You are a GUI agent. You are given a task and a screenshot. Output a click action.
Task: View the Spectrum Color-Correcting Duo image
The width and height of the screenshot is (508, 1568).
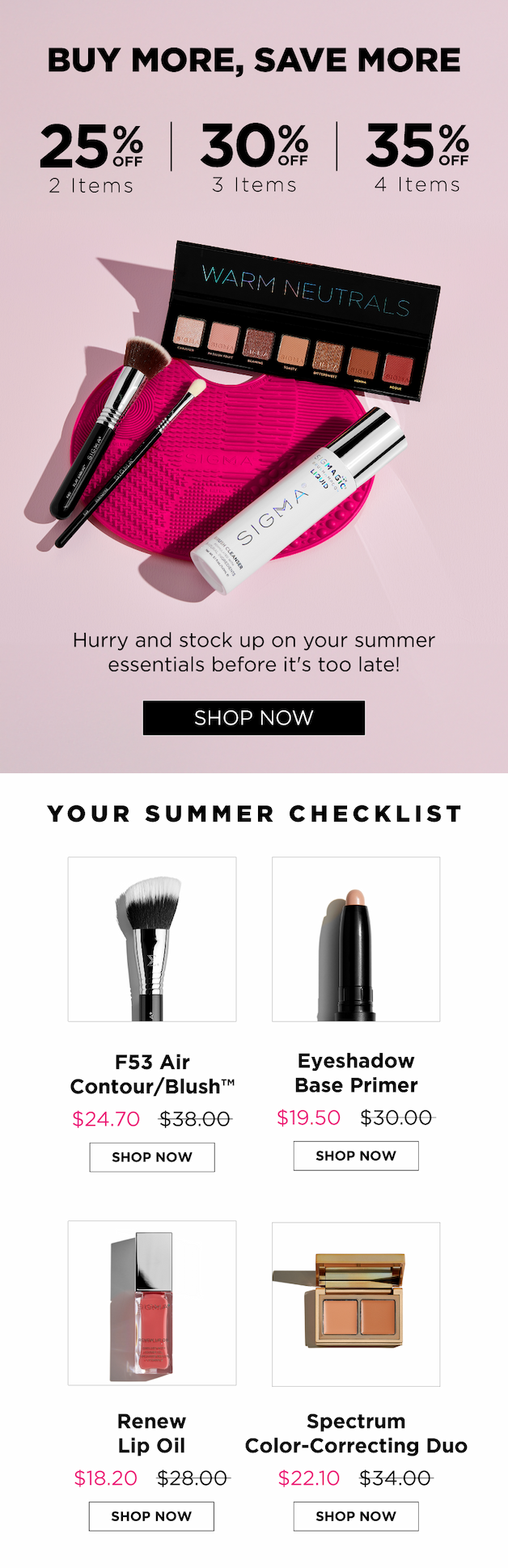click(x=356, y=1304)
